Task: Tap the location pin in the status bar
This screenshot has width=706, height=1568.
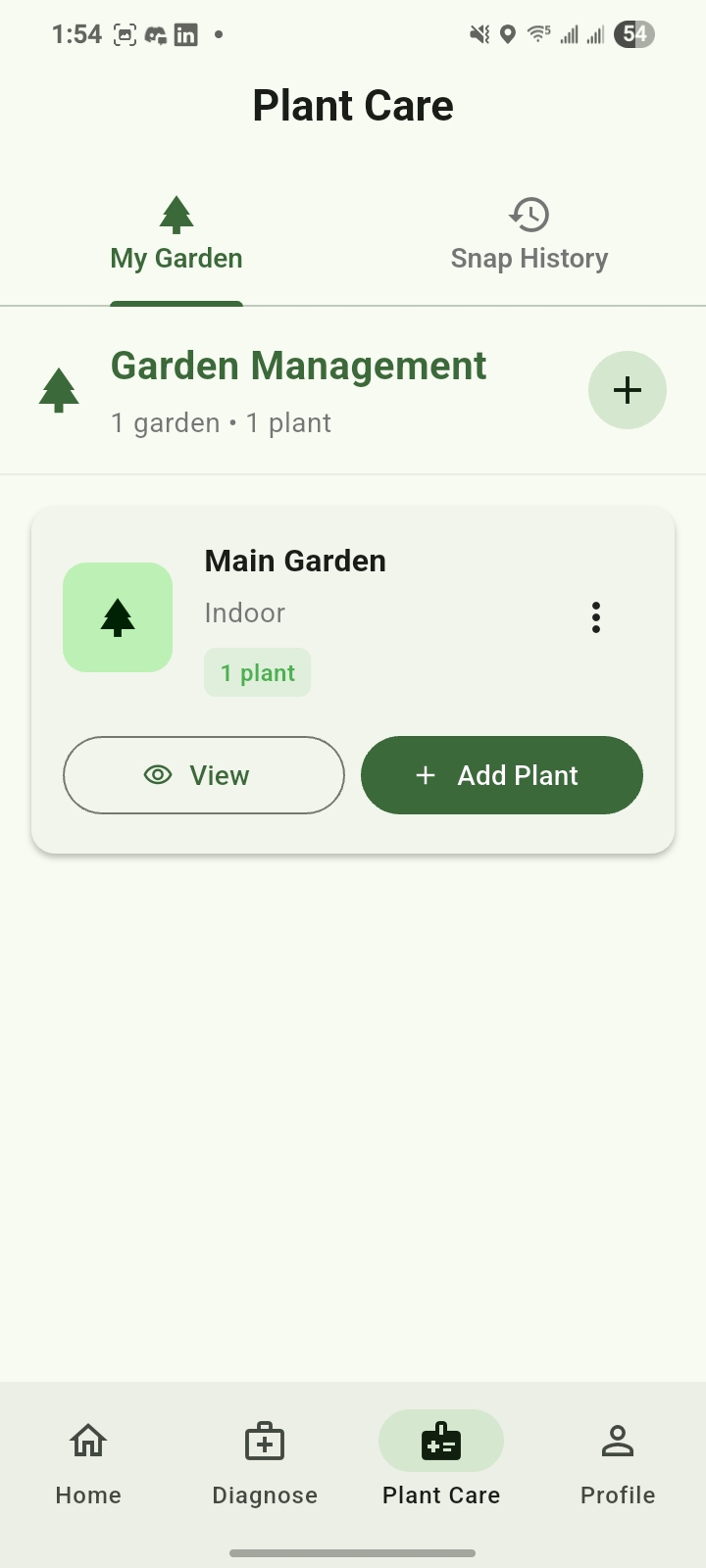Action: 507,33
